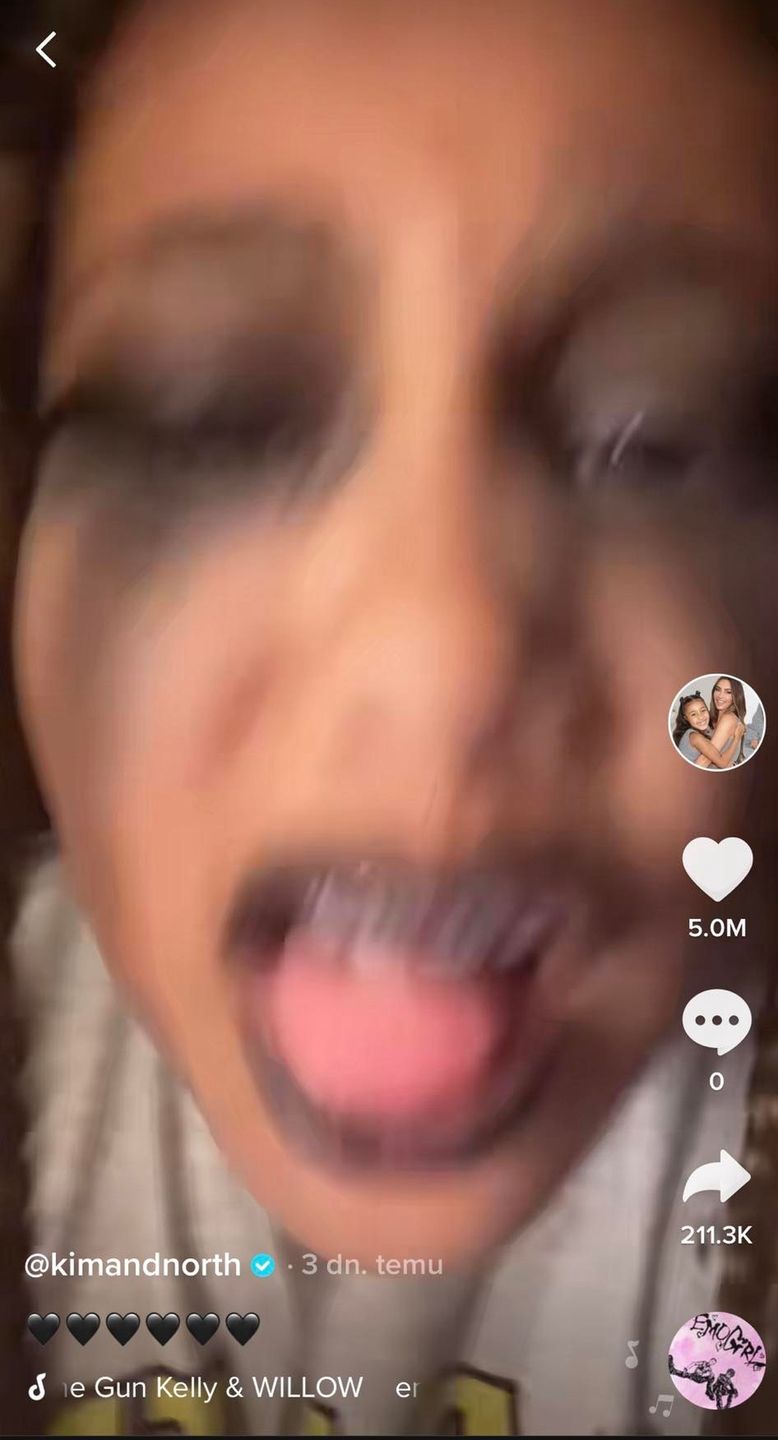Like this video with the heart
778x1440 pixels.
click(717, 868)
